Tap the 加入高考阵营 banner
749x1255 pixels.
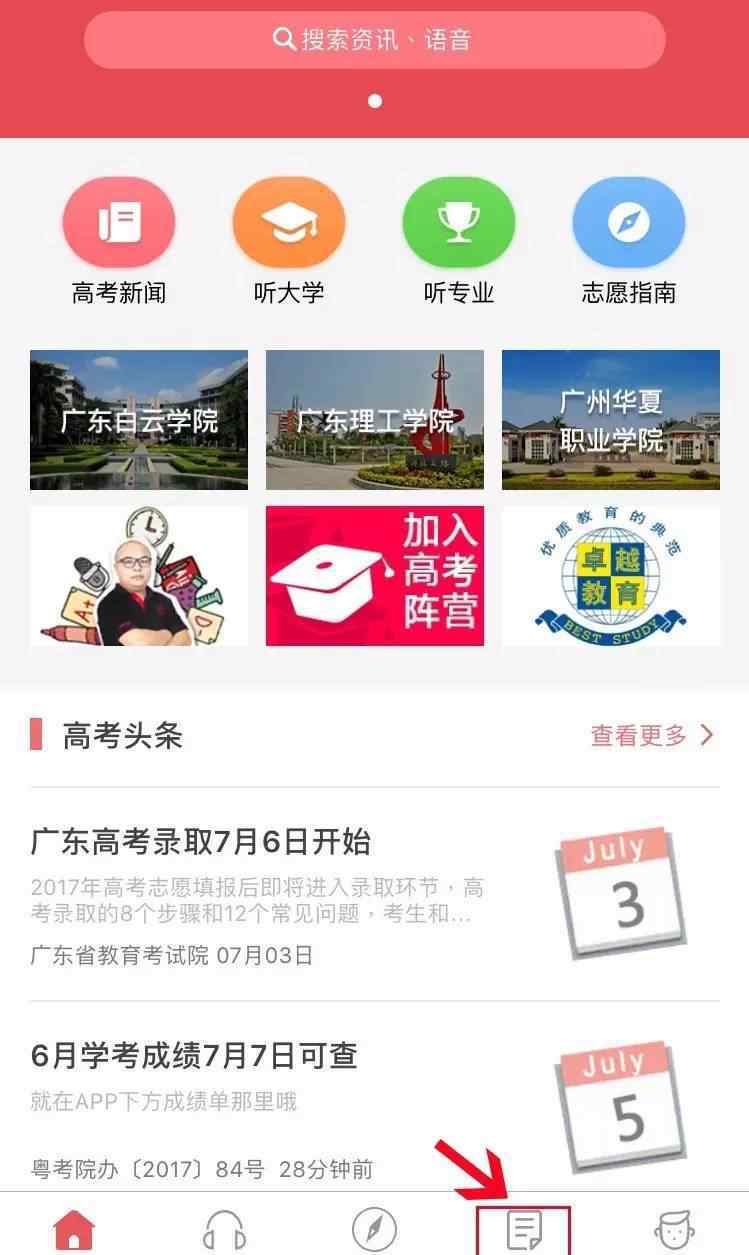pos(375,576)
